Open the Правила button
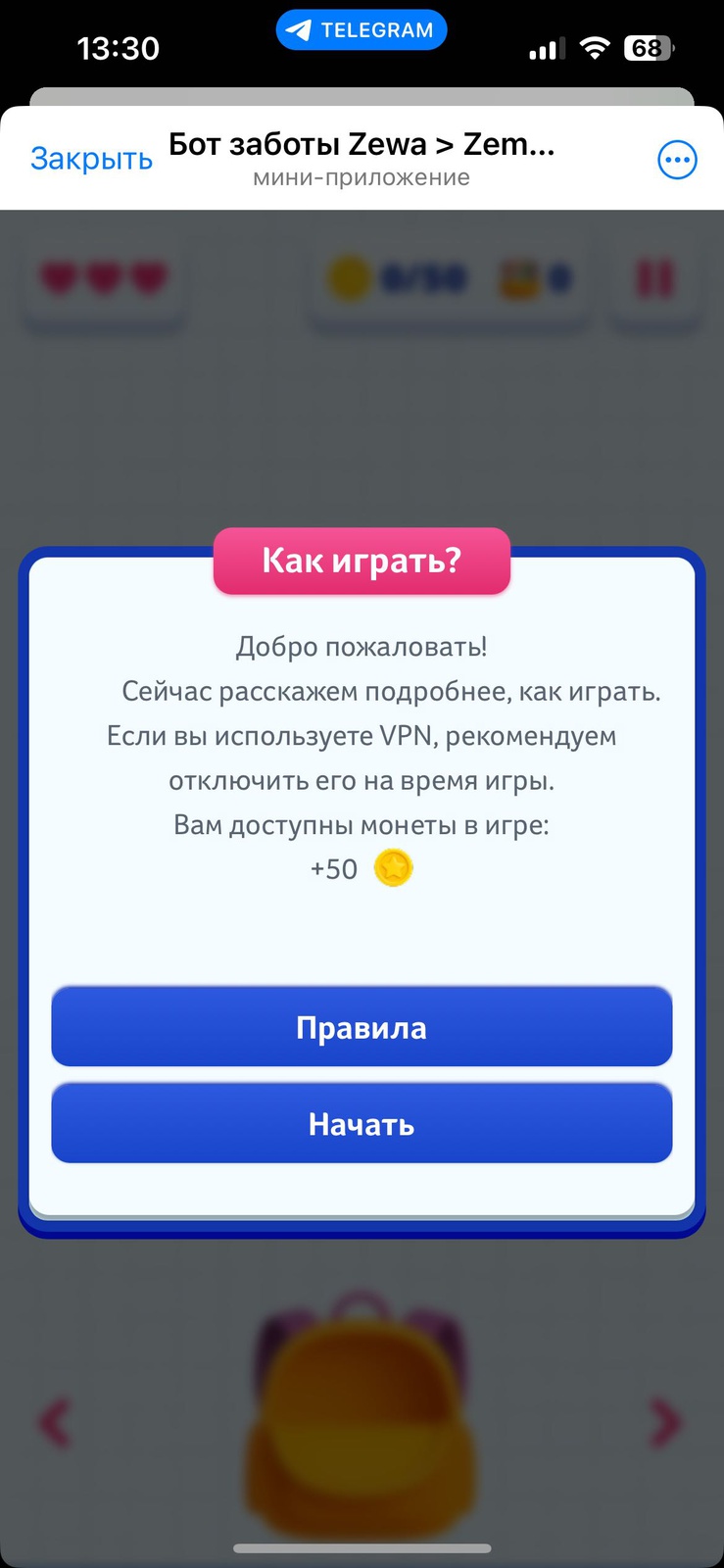This screenshot has width=724, height=1568. 362,1027
